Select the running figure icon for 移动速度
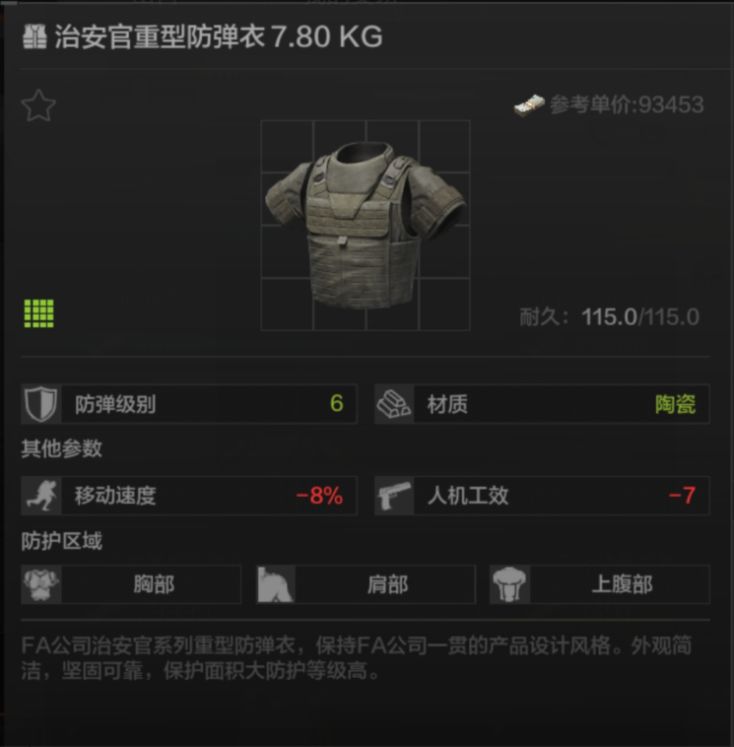 [40, 495]
